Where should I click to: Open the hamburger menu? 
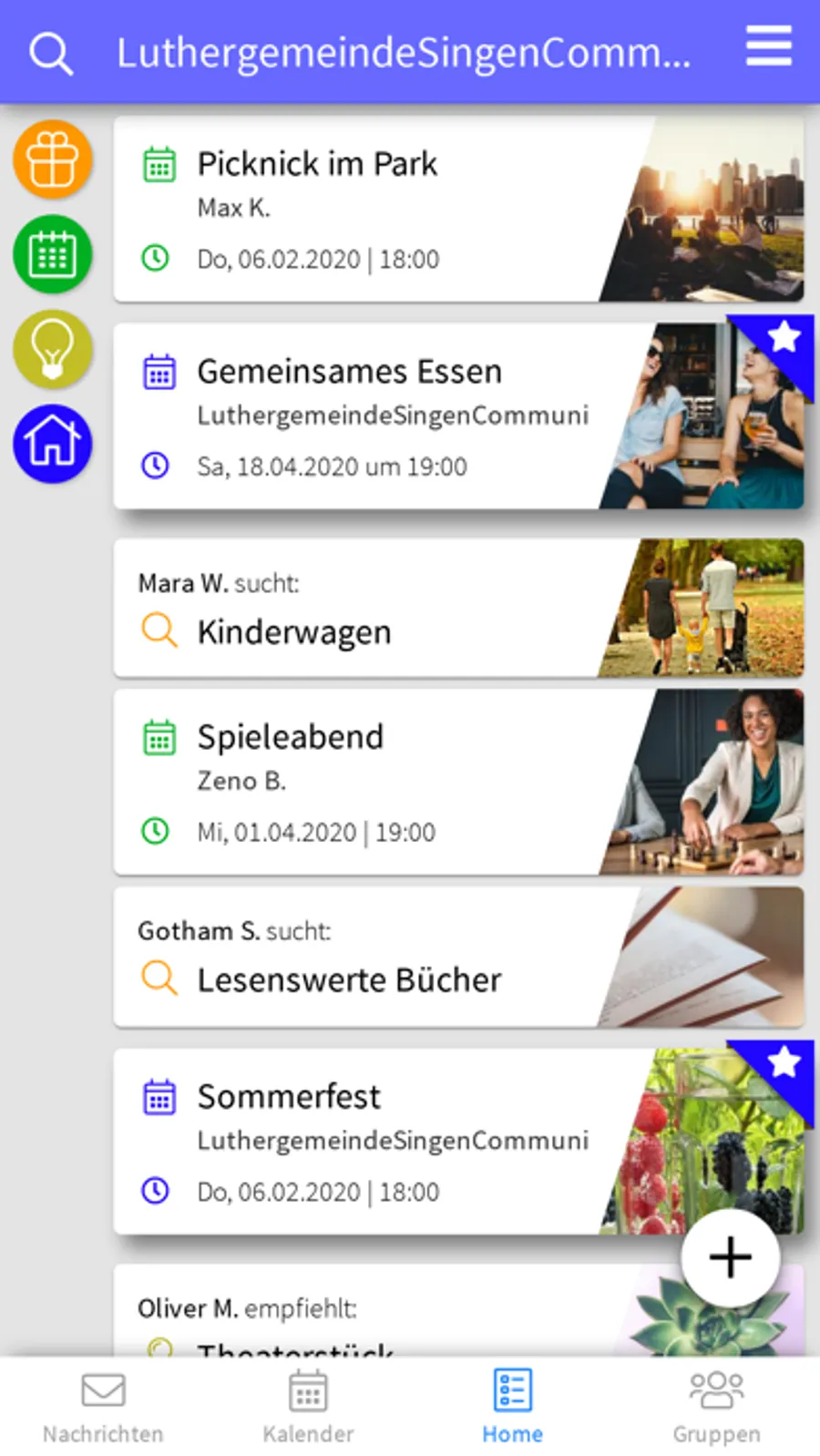768,46
